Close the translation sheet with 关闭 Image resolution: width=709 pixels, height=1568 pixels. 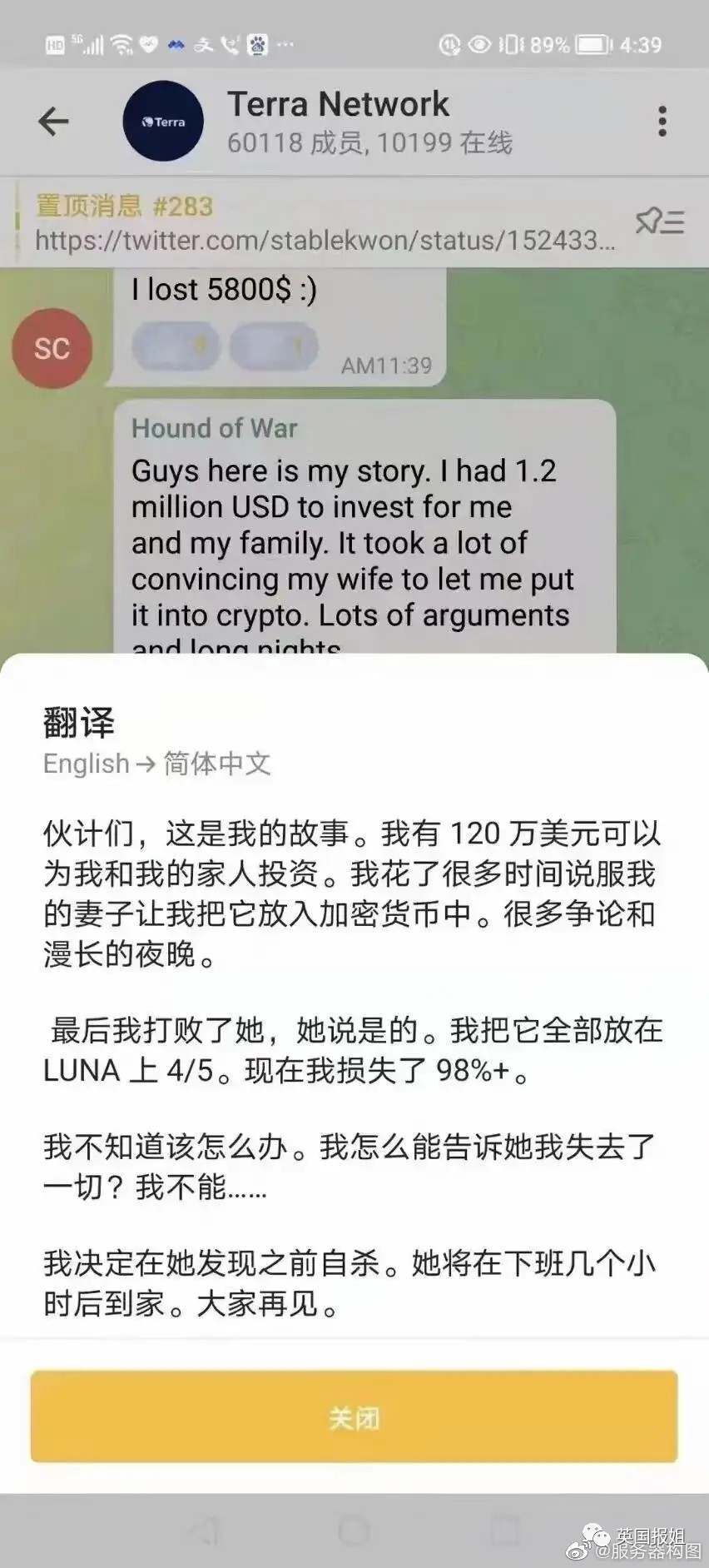point(354,1417)
